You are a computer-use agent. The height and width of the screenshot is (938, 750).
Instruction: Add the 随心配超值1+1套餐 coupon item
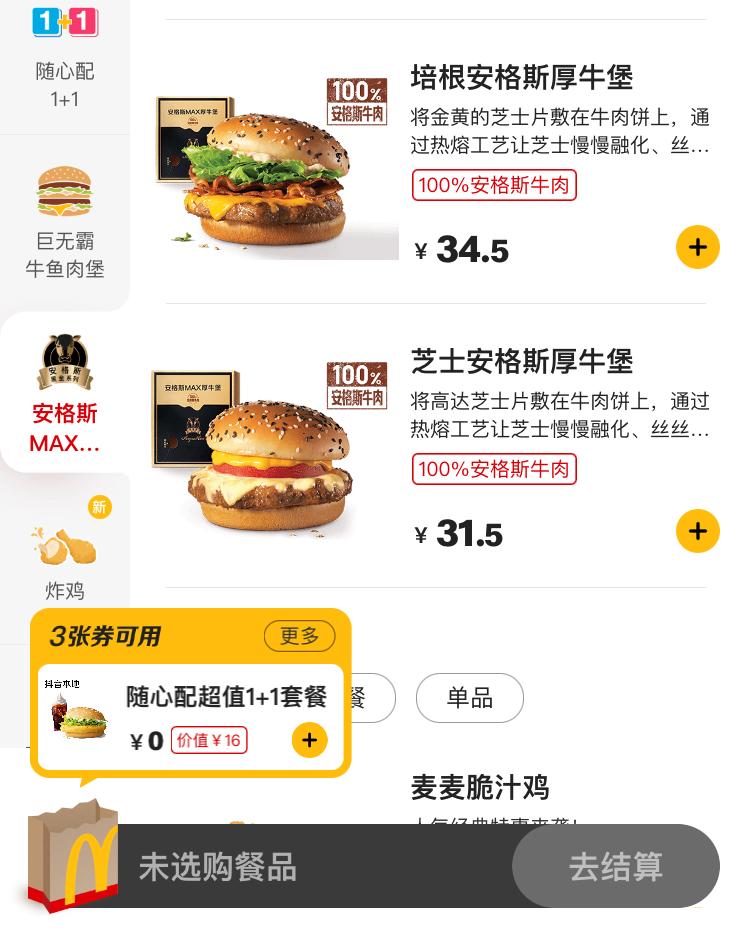(309, 740)
